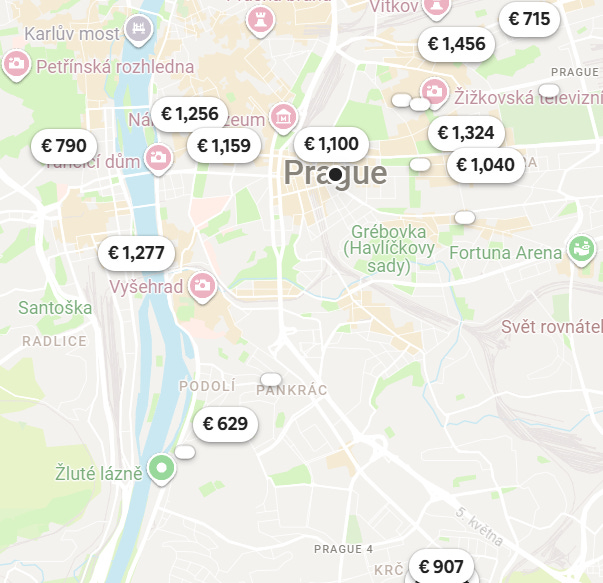Viewport: 603px width, 583px height.
Task: Open the € 629 listing in Podolí
Action: click(x=225, y=424)
